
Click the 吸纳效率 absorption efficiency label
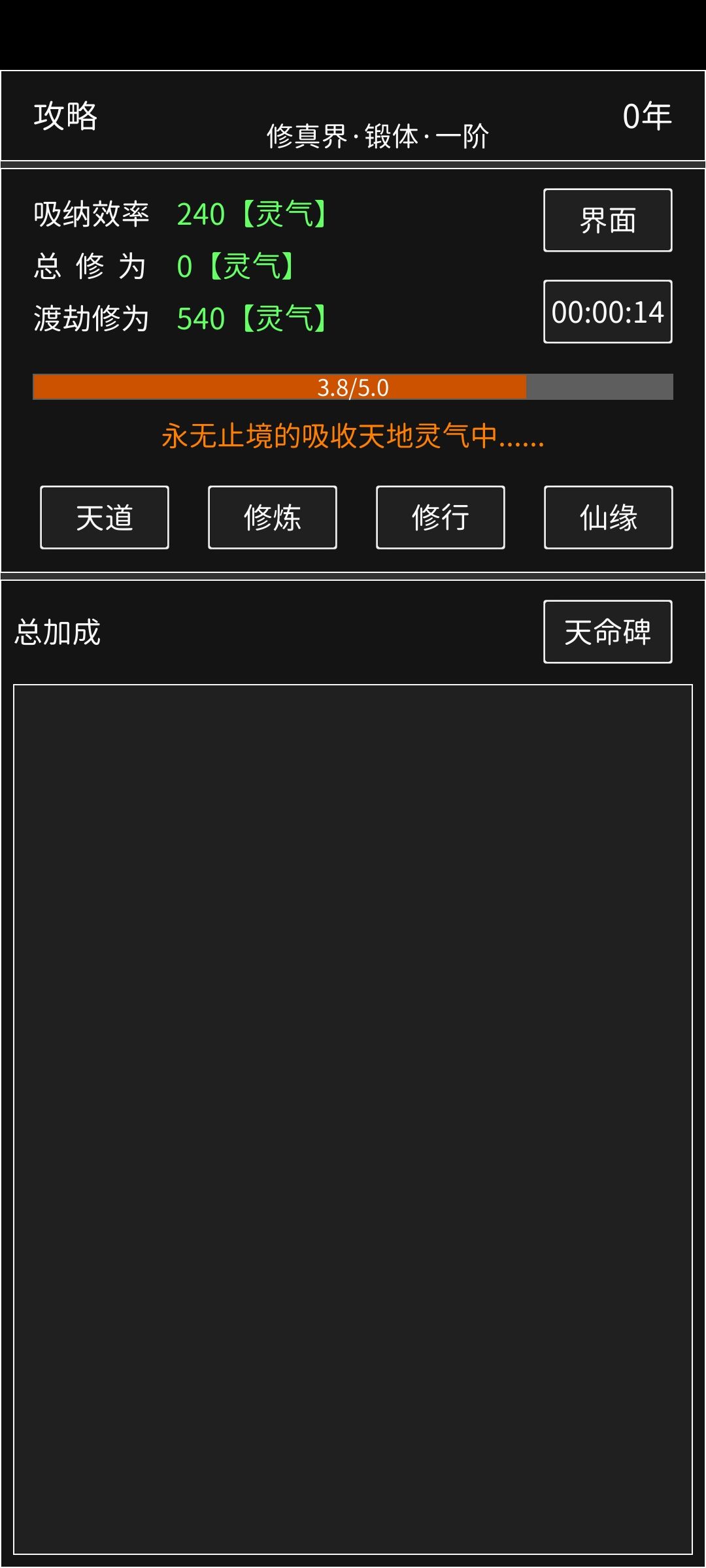pyautogui.click(x=90, y=214)
